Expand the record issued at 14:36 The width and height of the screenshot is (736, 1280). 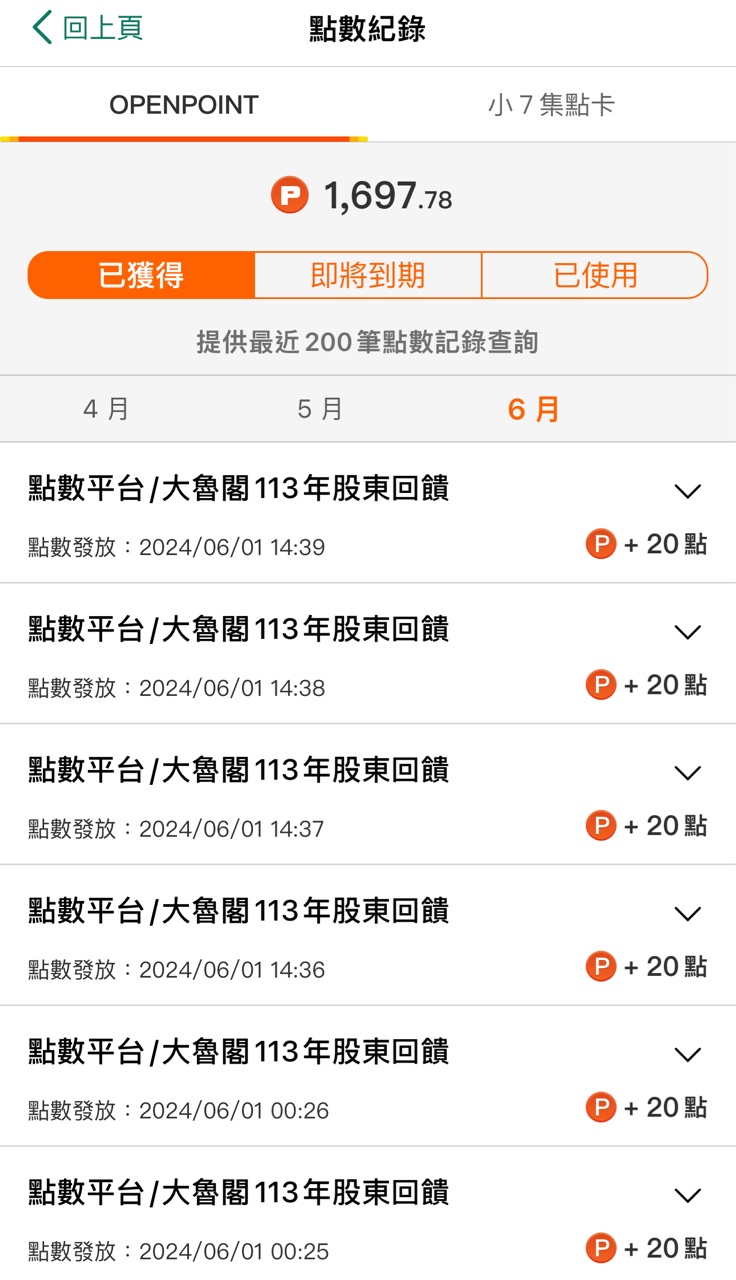[x=687, y=914]
